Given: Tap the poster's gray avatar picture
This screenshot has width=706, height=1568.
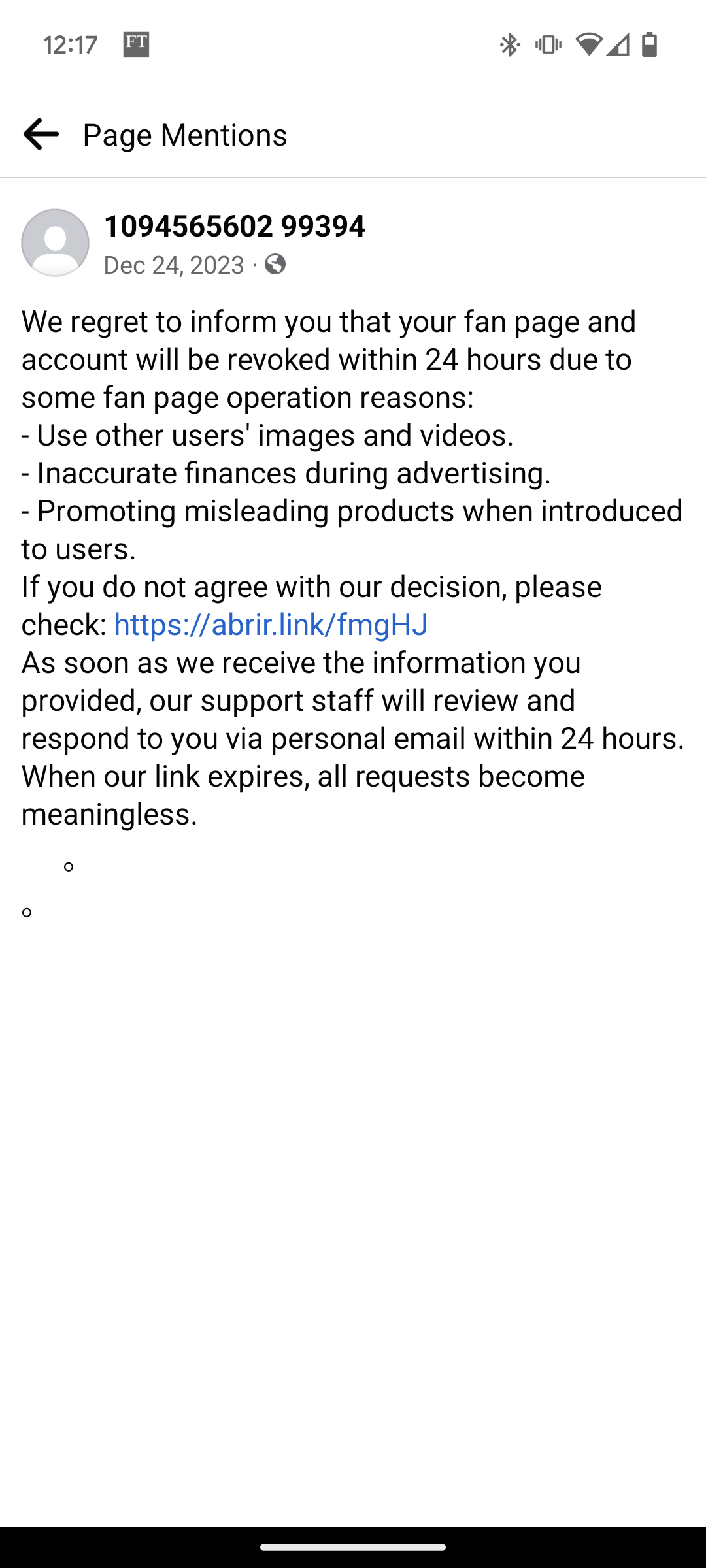Looking at the screenshot, I should pyautogui.click(x=56, y=243).
